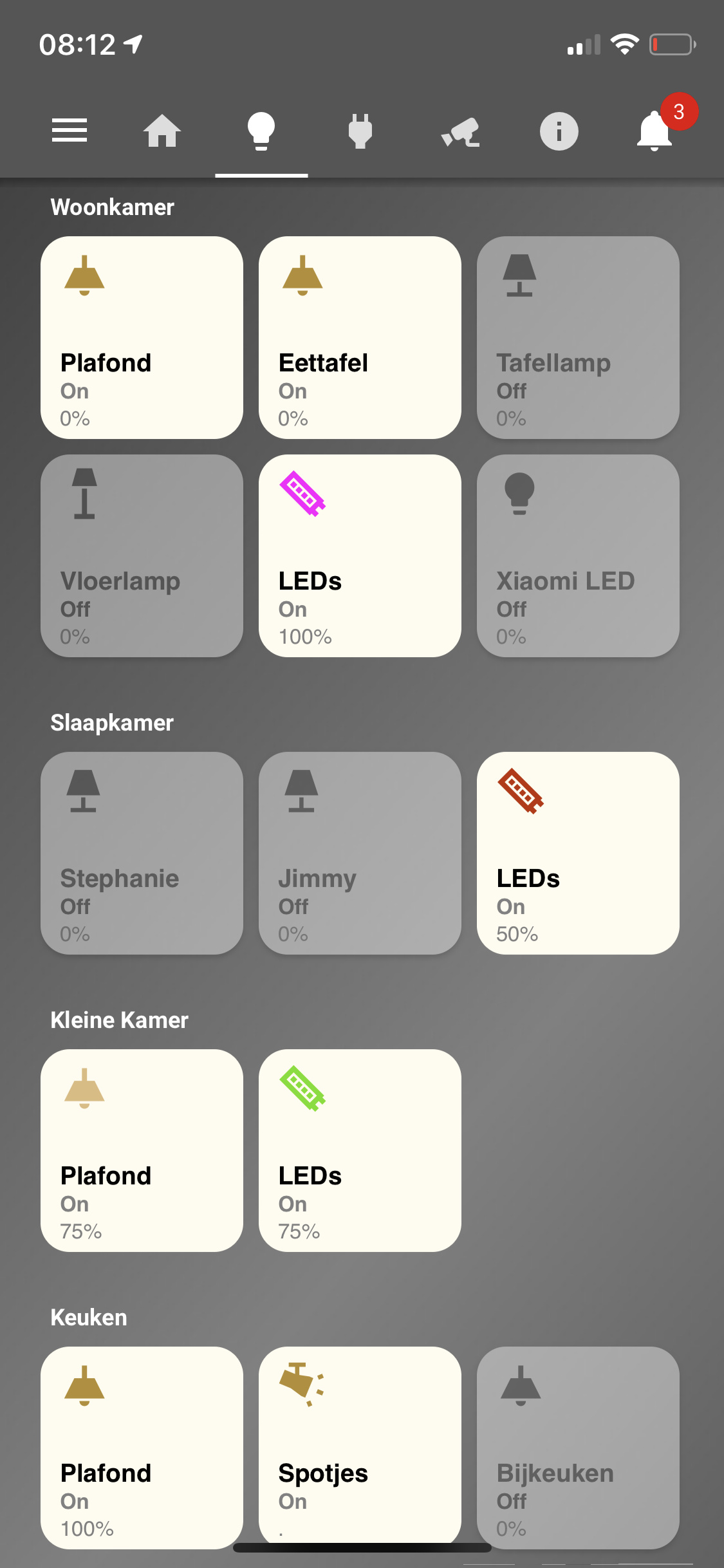Switch to the Home tab
Image resolution: width=724 pixels, height=1568 pixels.
click(x=162, y=131)
